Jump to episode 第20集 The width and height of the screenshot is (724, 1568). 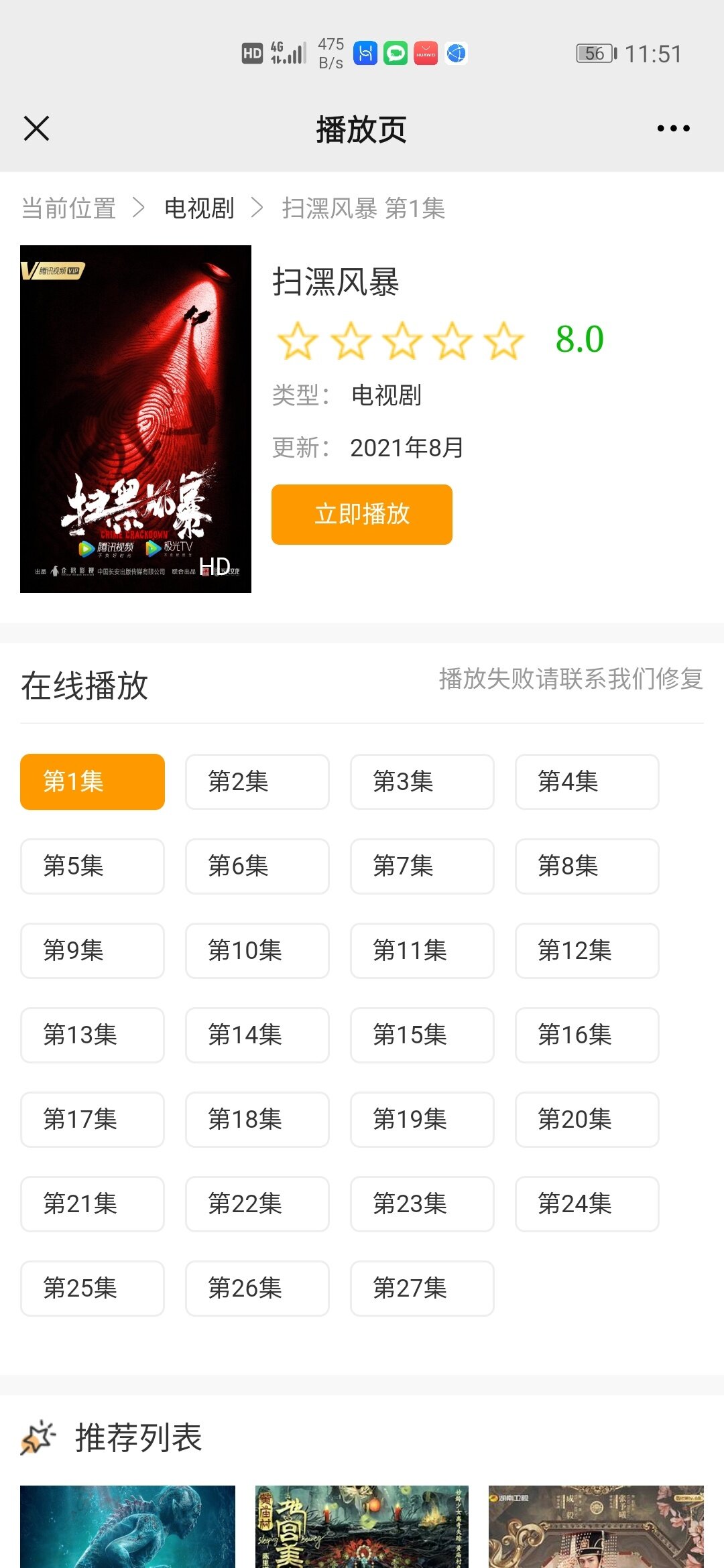tap(587, 1120)
